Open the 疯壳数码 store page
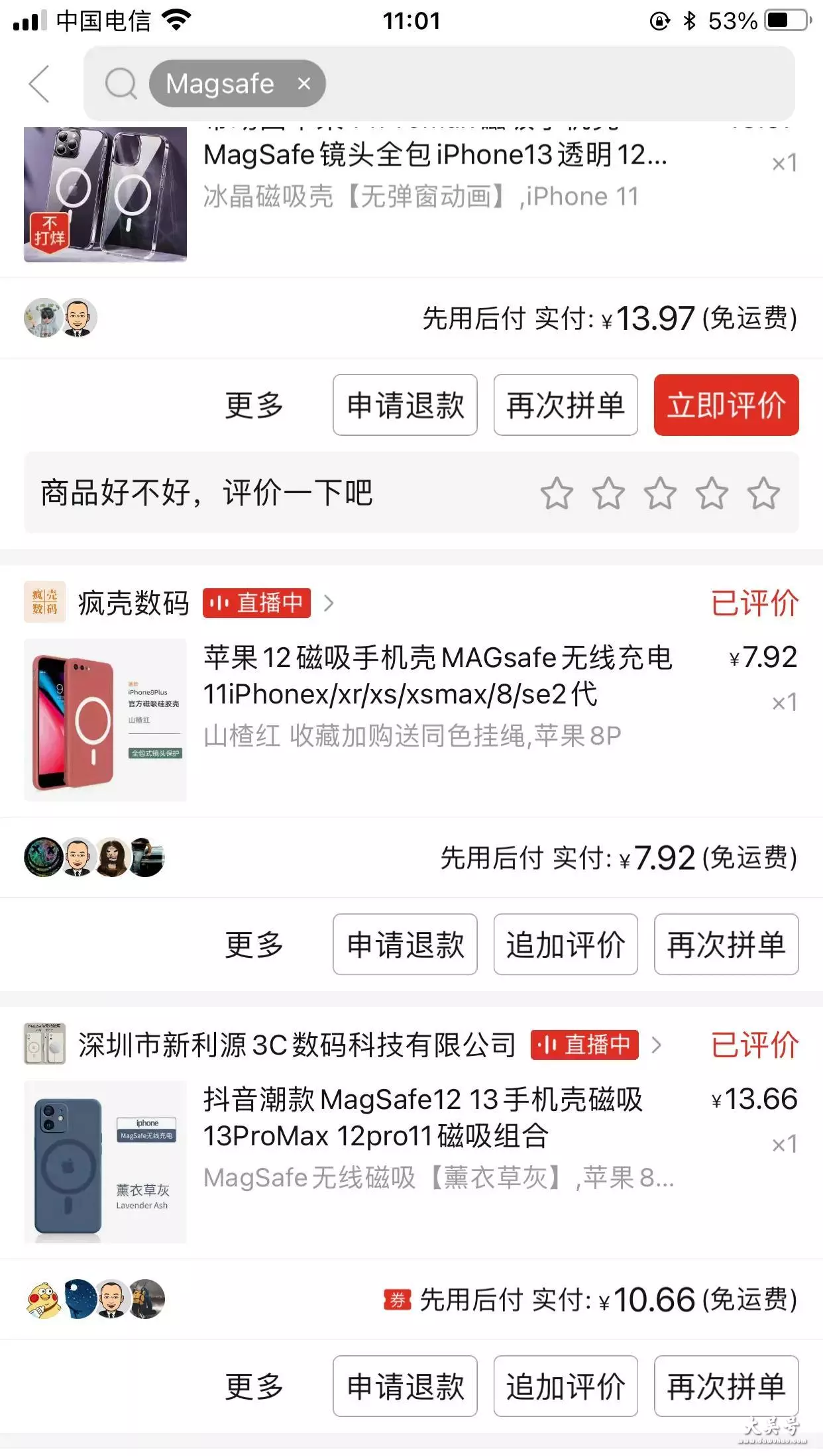Screen dimensions: 823x1456 click(x=134, y=603)
